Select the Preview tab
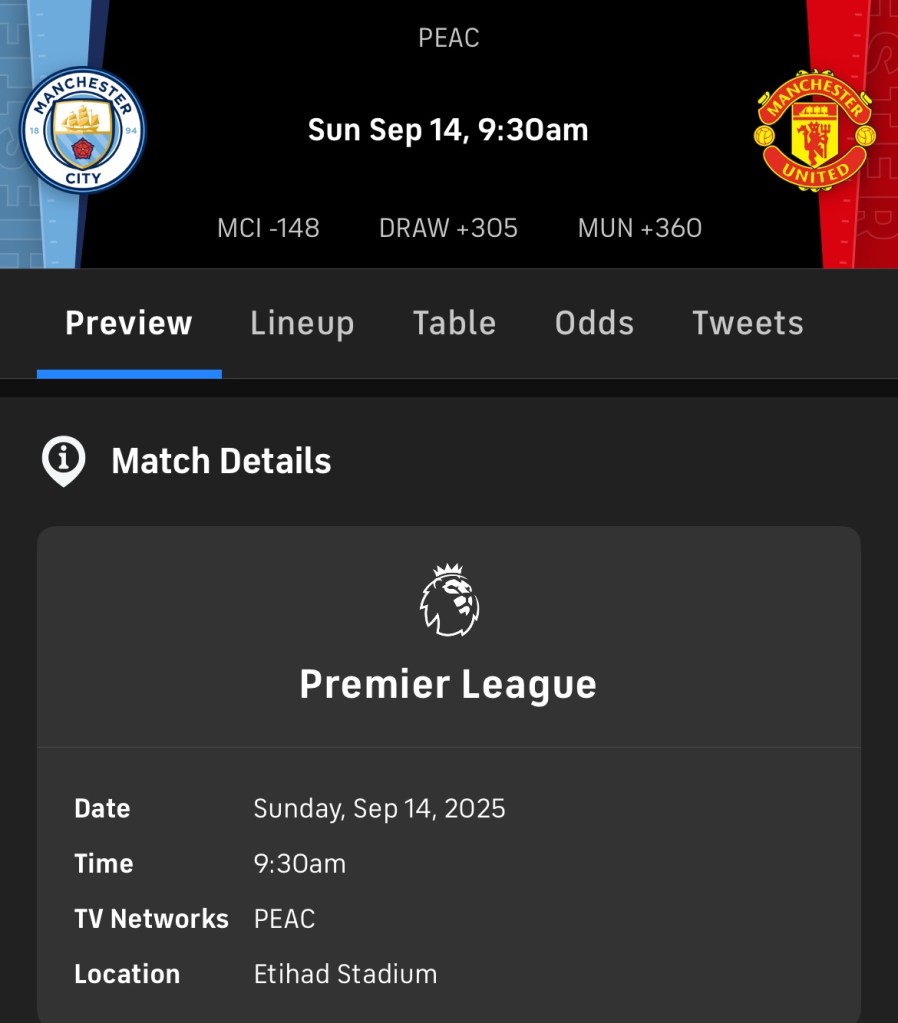 (129, 323)
